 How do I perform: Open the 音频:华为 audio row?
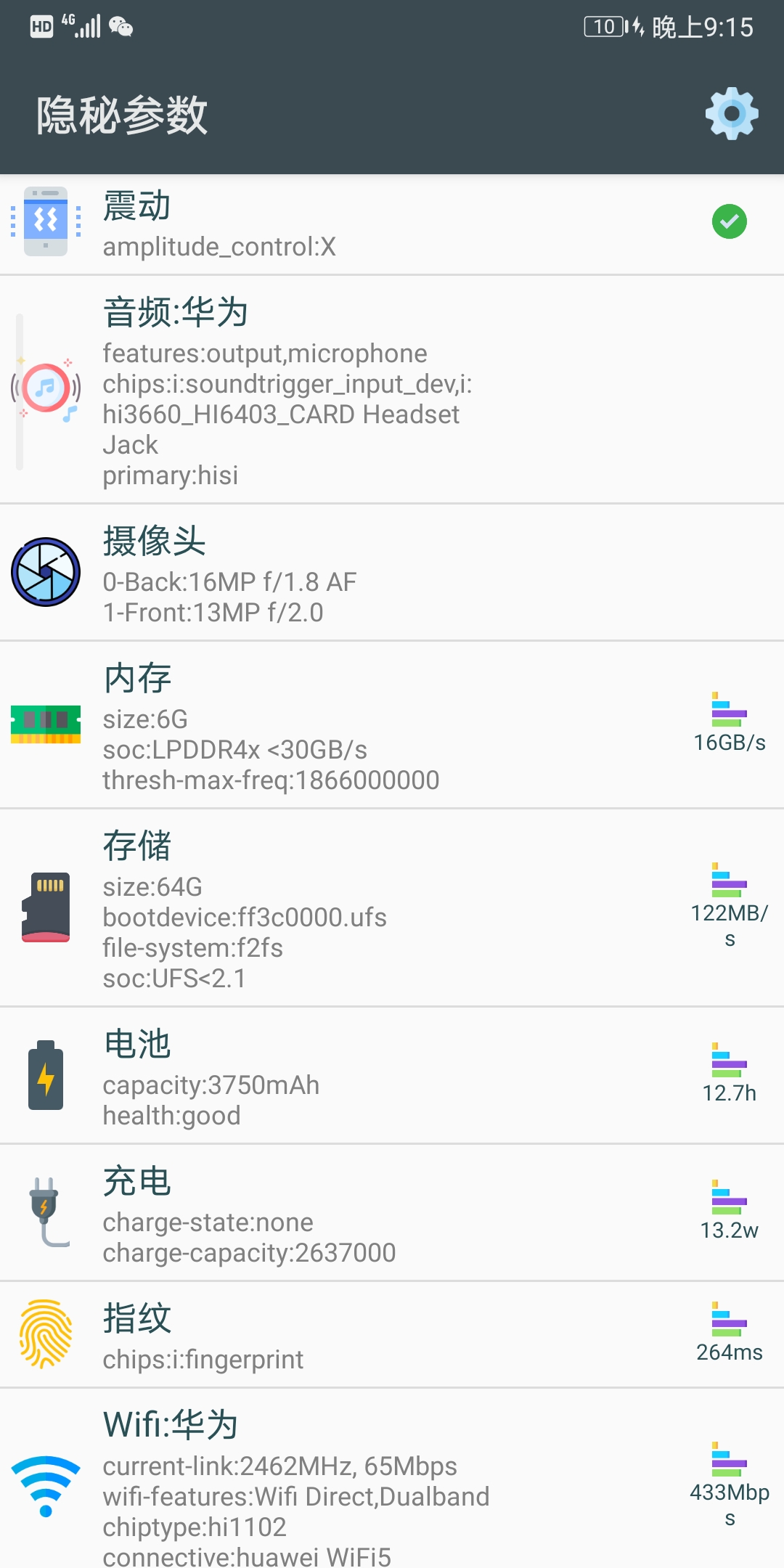pos(392,391)
